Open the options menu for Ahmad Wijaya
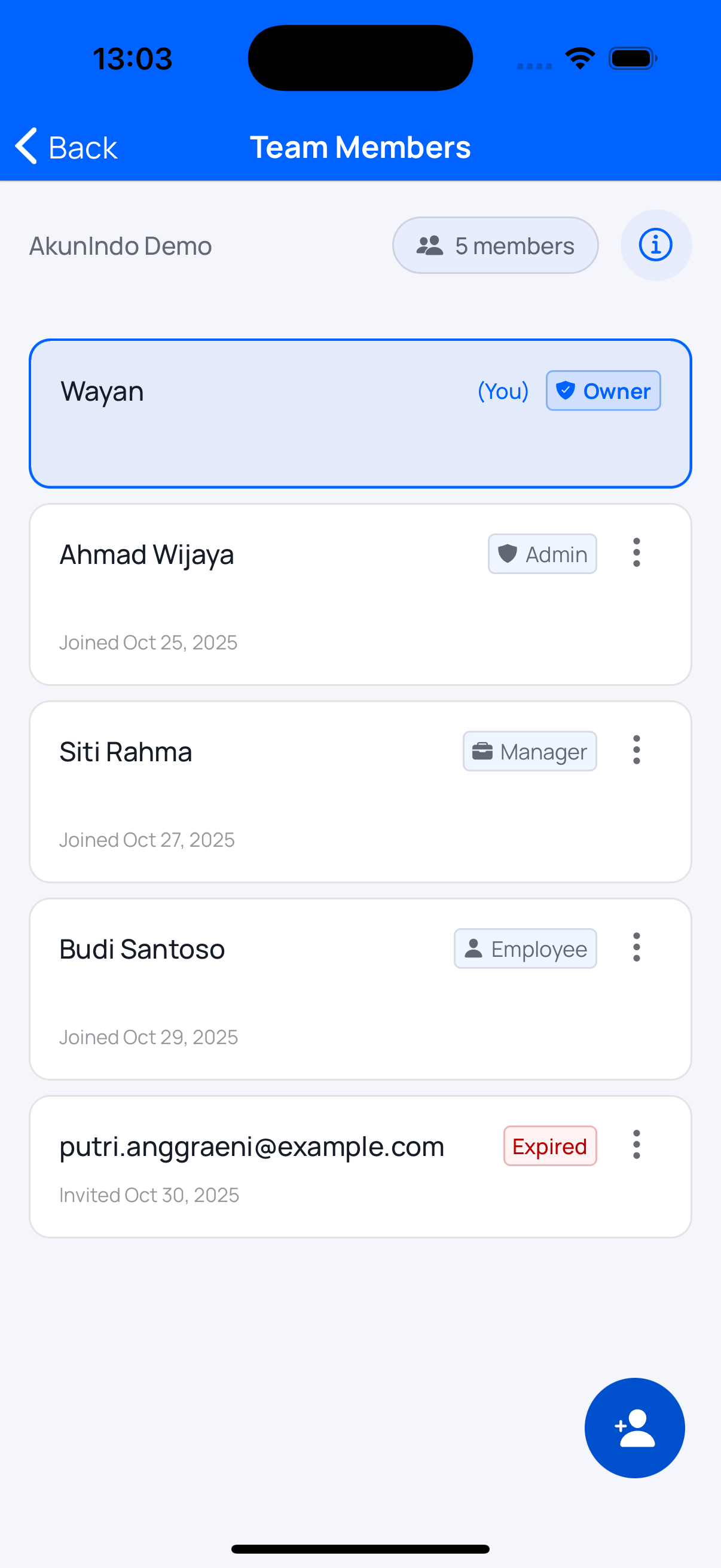This screenshot has height=1568, width=721. pyautogui.click(x=636, y=552)
